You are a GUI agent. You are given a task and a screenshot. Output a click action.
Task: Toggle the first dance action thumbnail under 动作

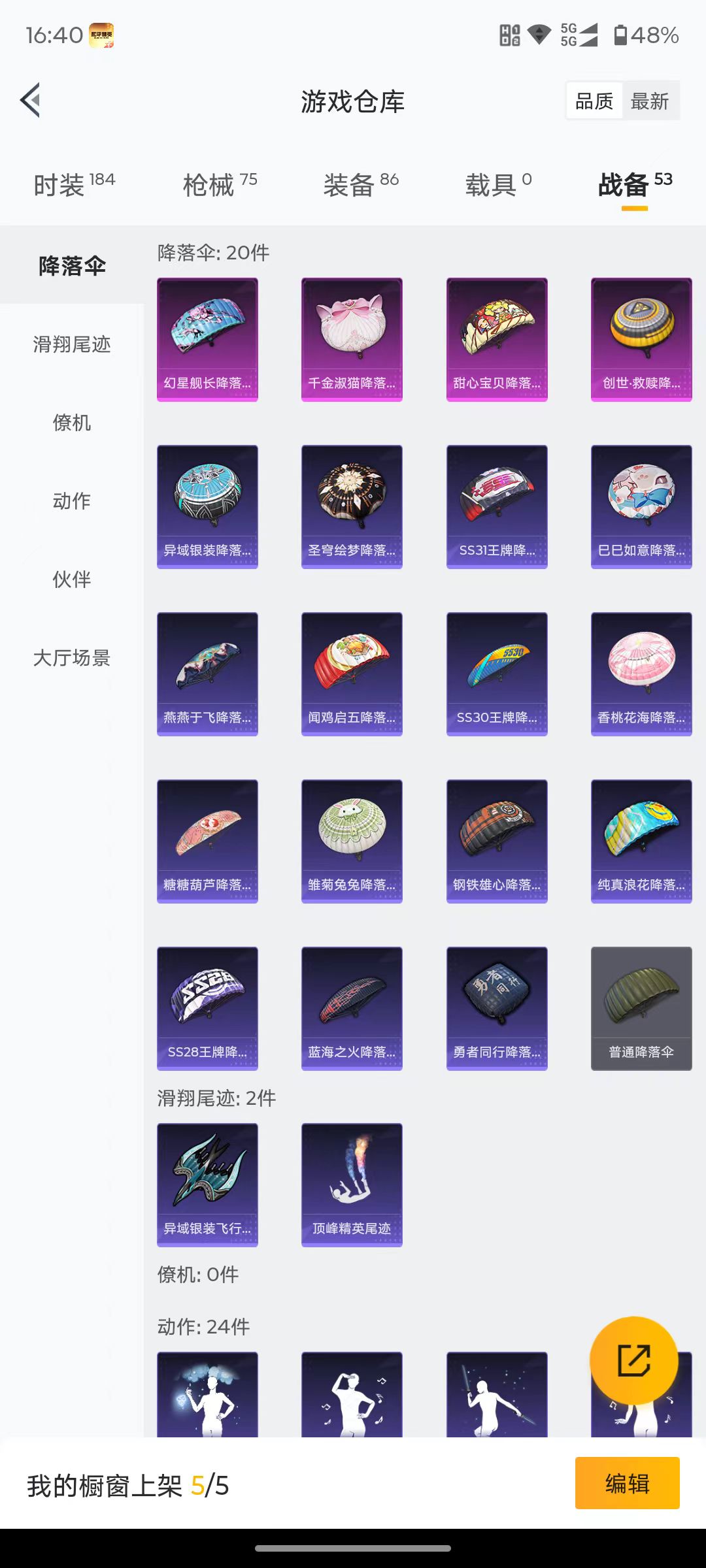click(207, 1395)
